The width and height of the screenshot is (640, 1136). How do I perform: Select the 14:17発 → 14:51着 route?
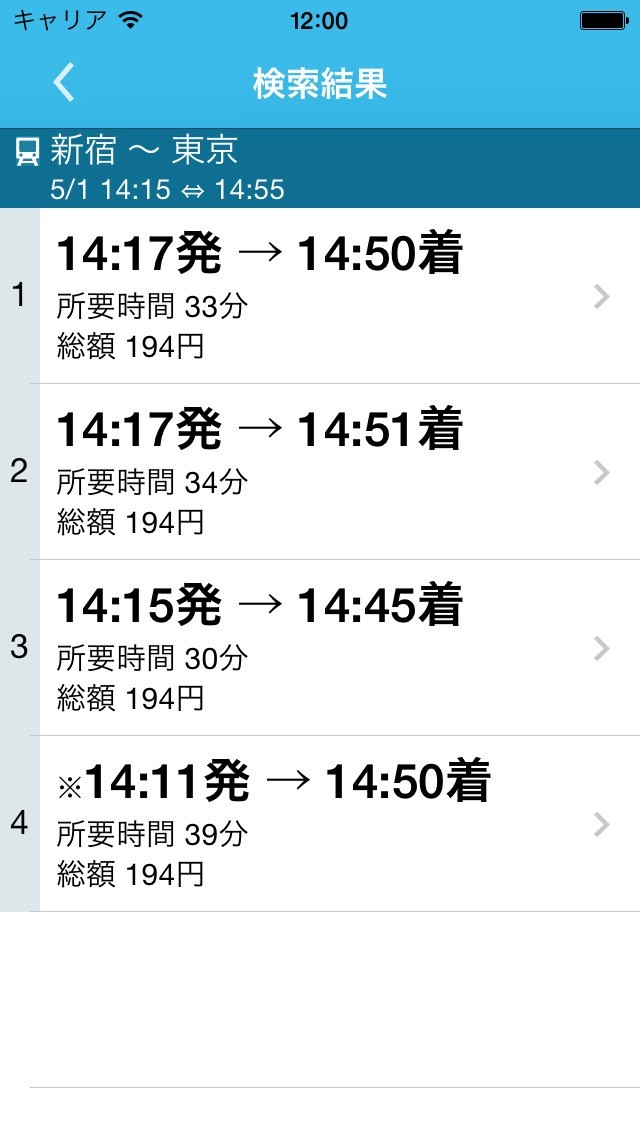tap(320, 472)
